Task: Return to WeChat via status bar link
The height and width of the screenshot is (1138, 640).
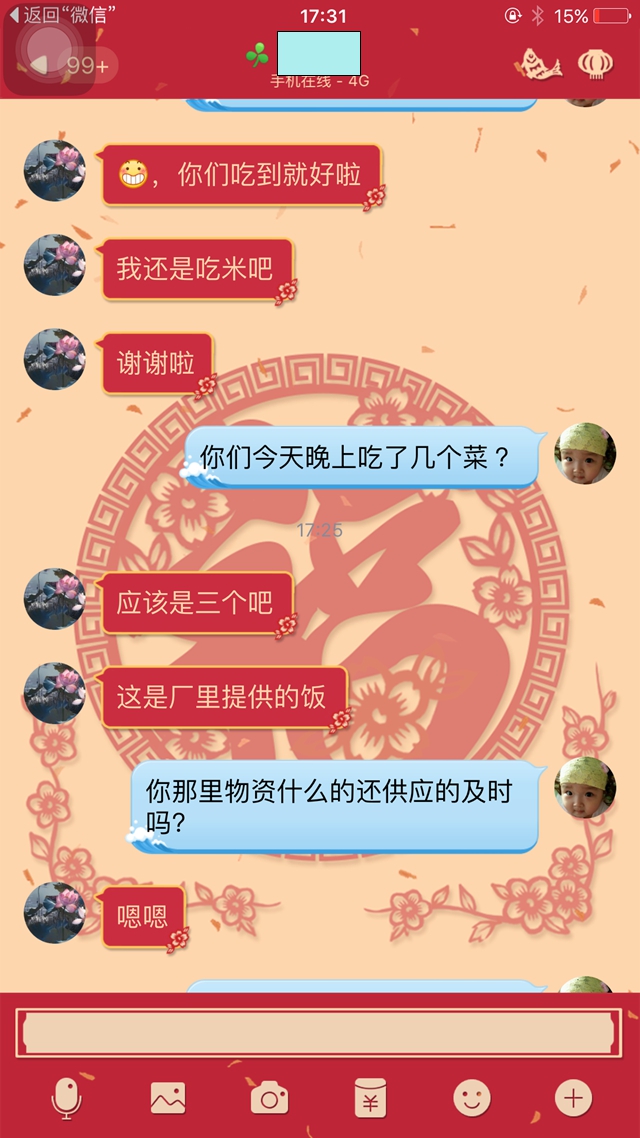Action: 60,15
